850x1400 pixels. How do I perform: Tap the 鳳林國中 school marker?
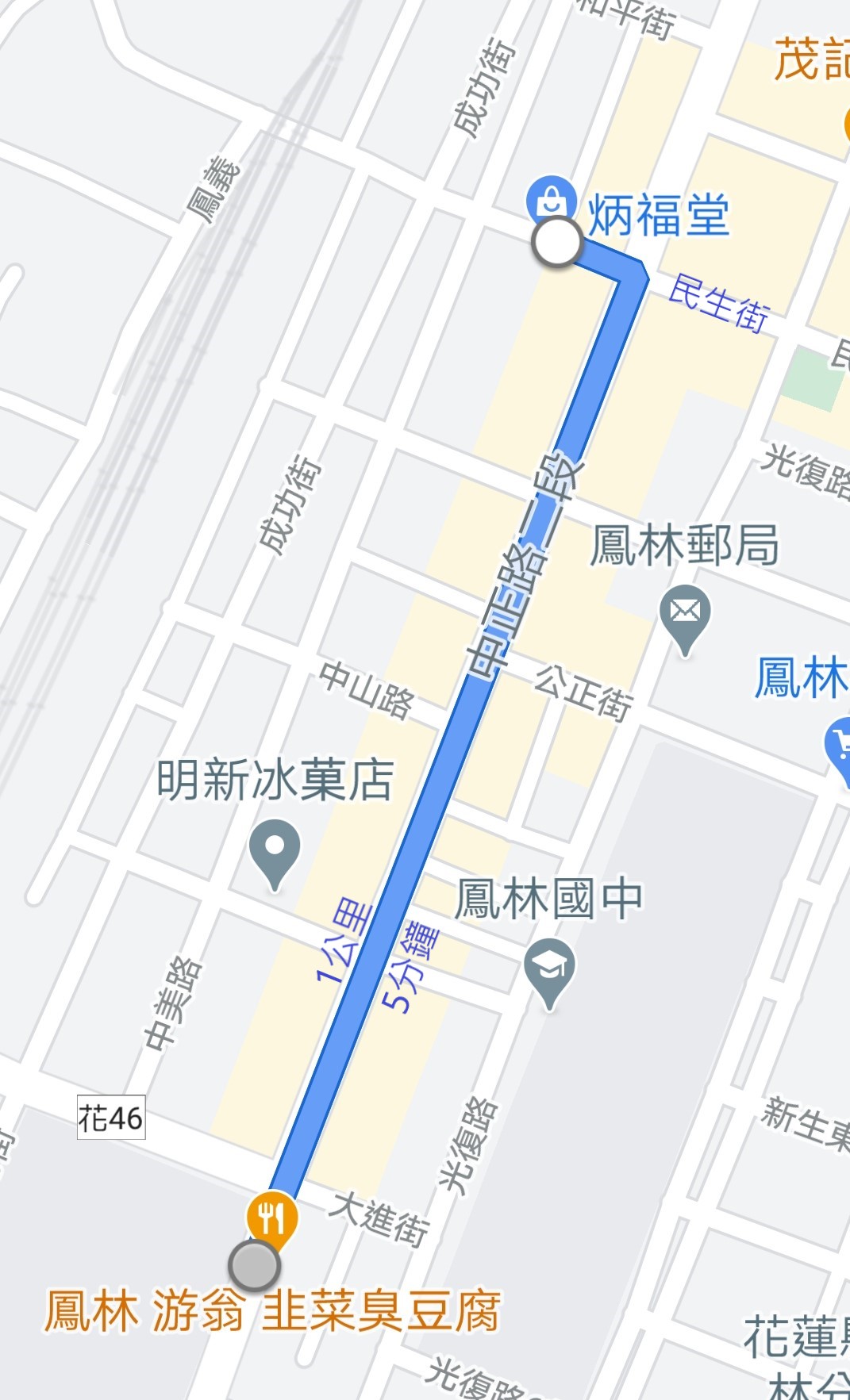(x=549, y=965)
